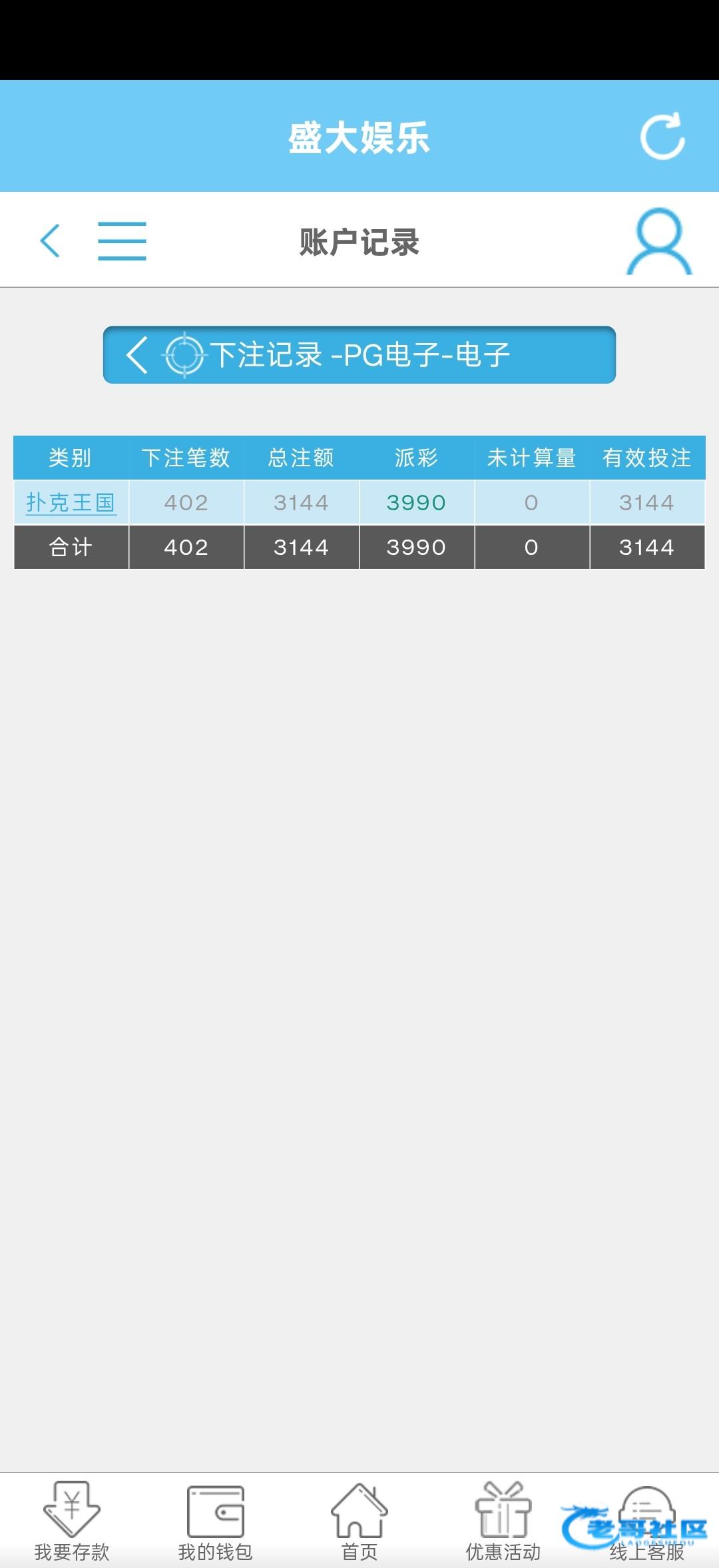The height and width of the screenshot is (1568, 719).
Task: Go to the 我要存款 tab
Action: click(x=72, y=1521)
